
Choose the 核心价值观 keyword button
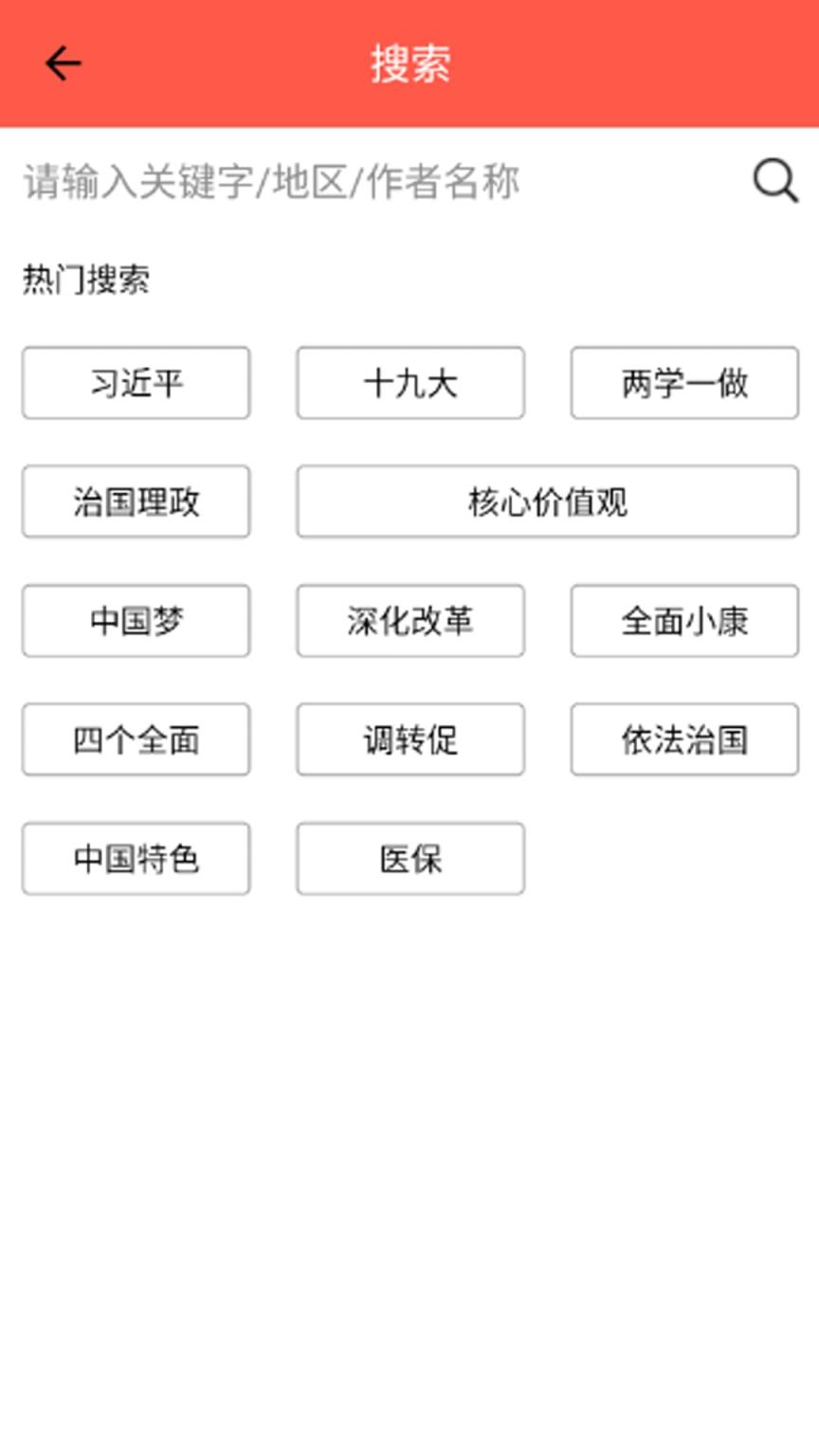546,502
